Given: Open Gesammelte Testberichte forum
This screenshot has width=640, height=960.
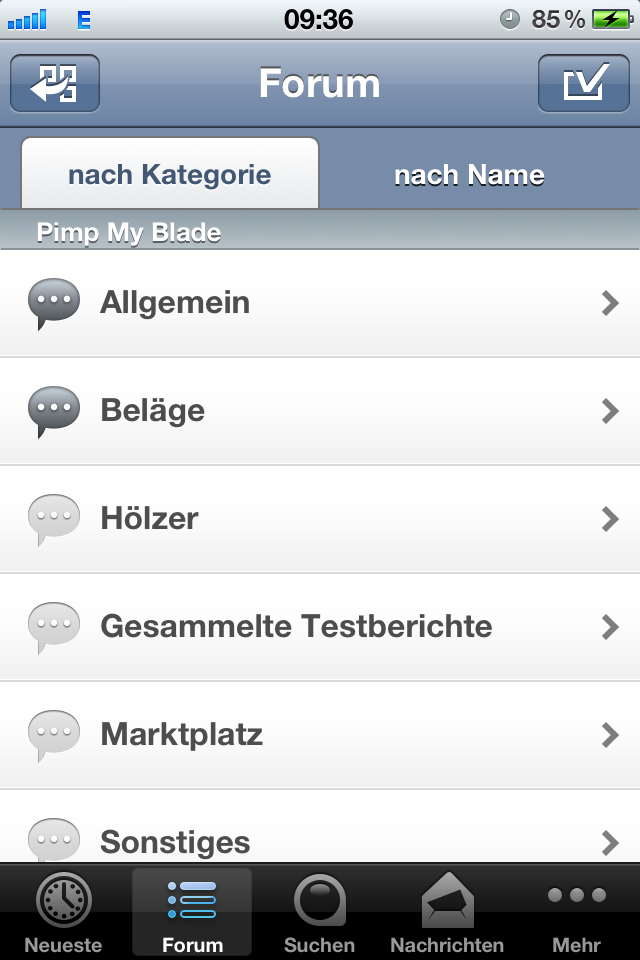Looking at the screenshot, I should point(320,627).
